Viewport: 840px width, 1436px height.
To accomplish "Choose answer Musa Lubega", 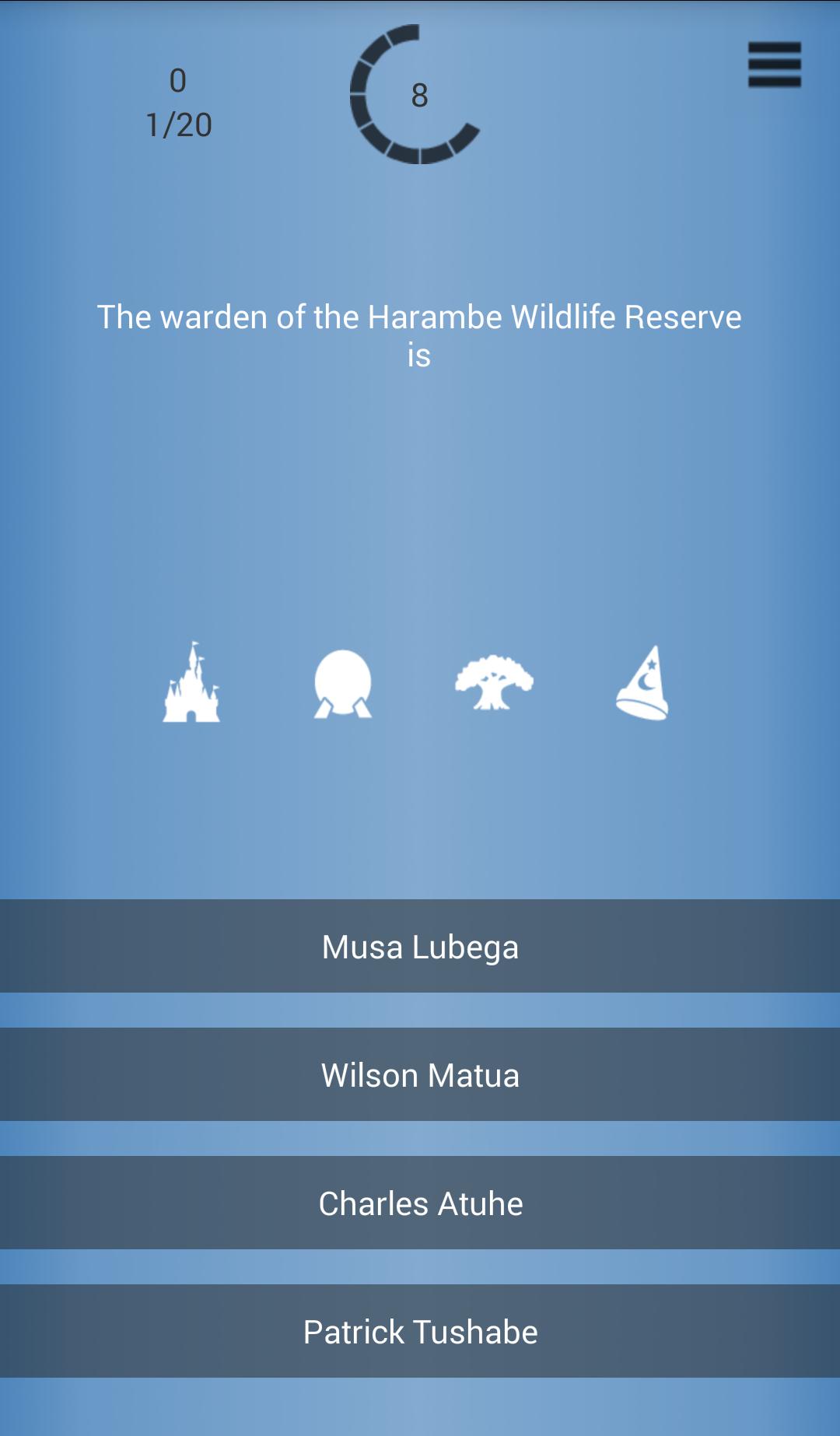I will pyautogui.click(x=420, y=947).
